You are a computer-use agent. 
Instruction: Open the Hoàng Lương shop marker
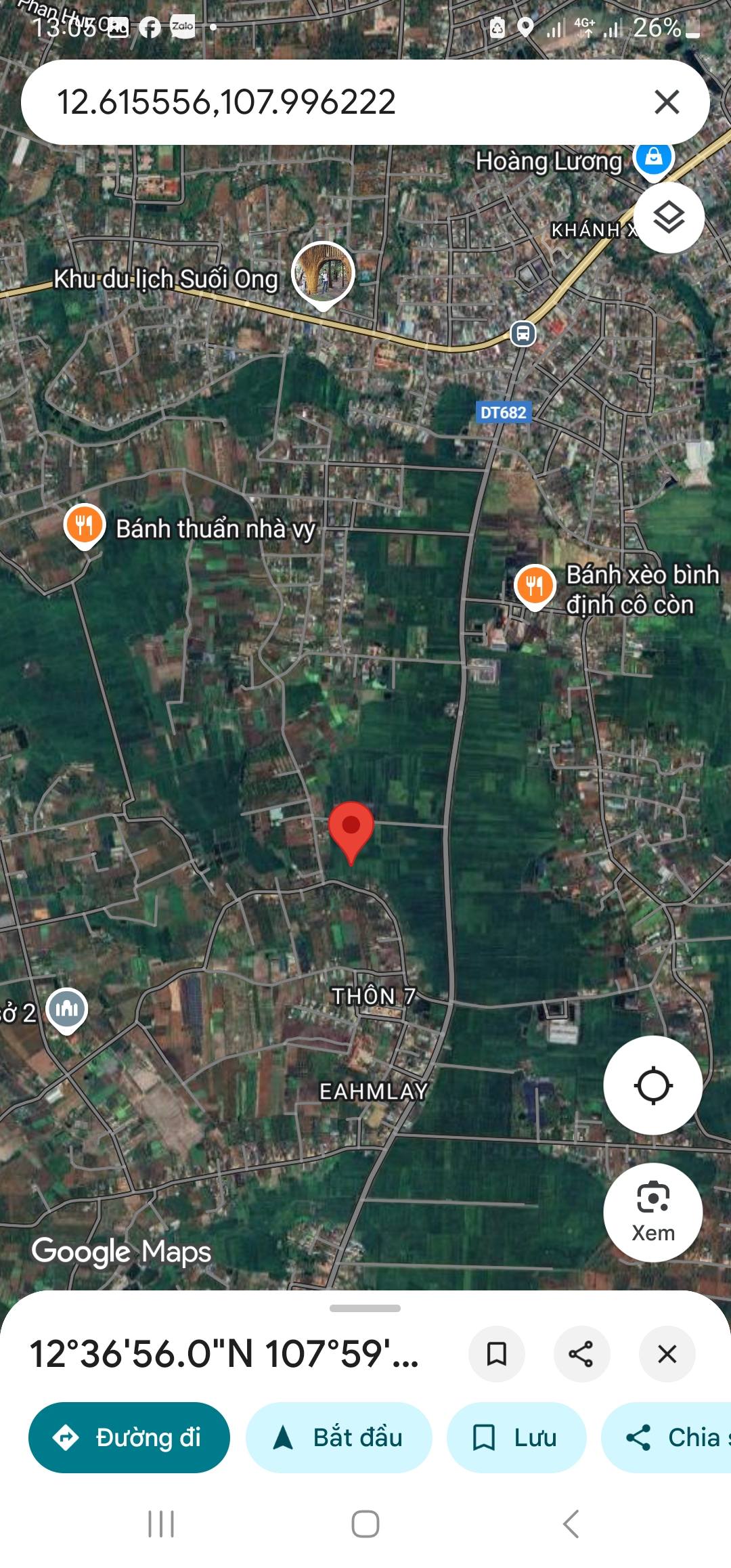point(652,158)
